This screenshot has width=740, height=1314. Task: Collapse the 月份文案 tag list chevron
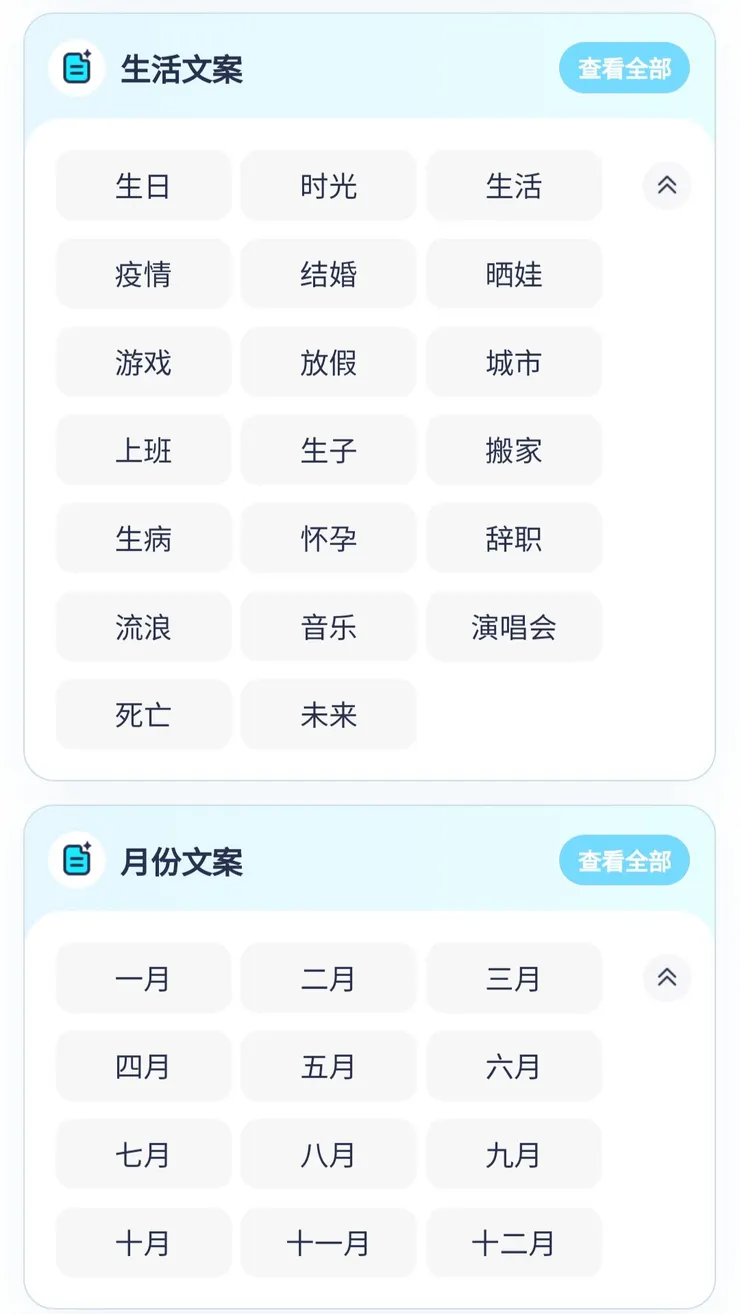click(666, 978)
